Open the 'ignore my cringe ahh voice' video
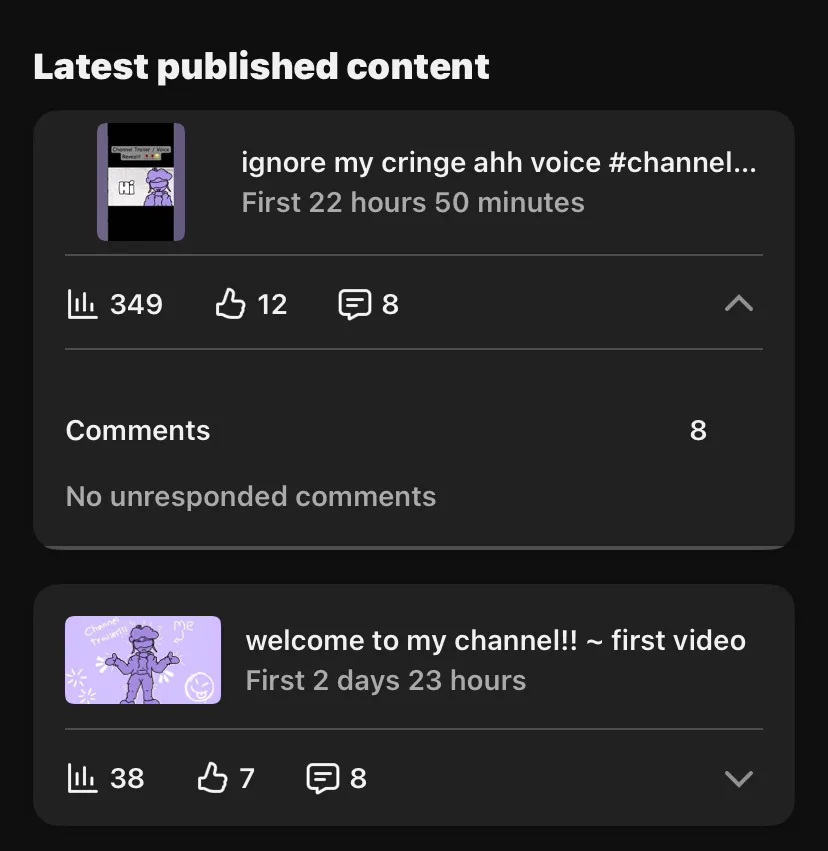 tap(497, 163)
